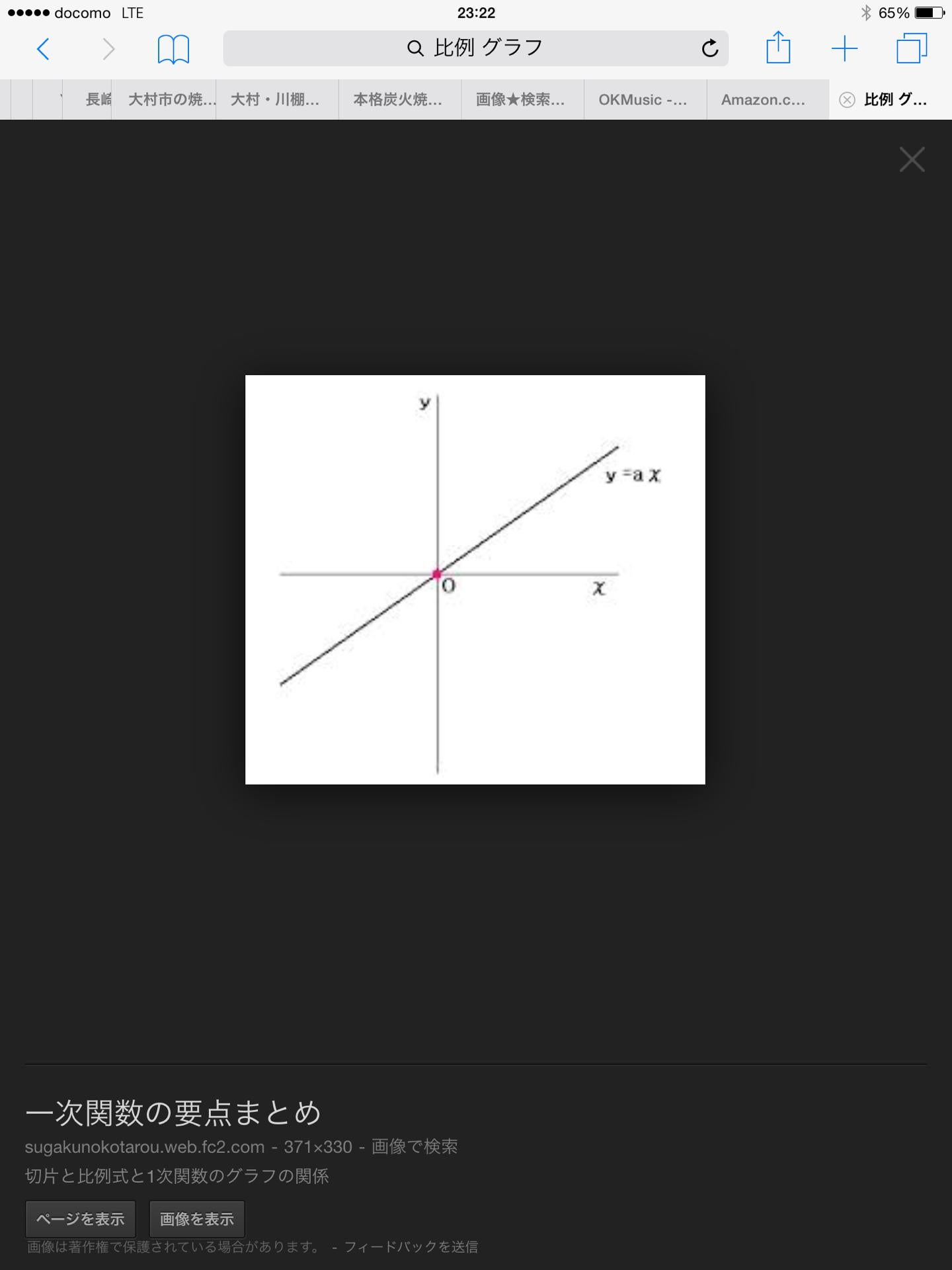Open the tab overview view
The height and width of the screenshot is (1270, 952).
click(910, 48)
